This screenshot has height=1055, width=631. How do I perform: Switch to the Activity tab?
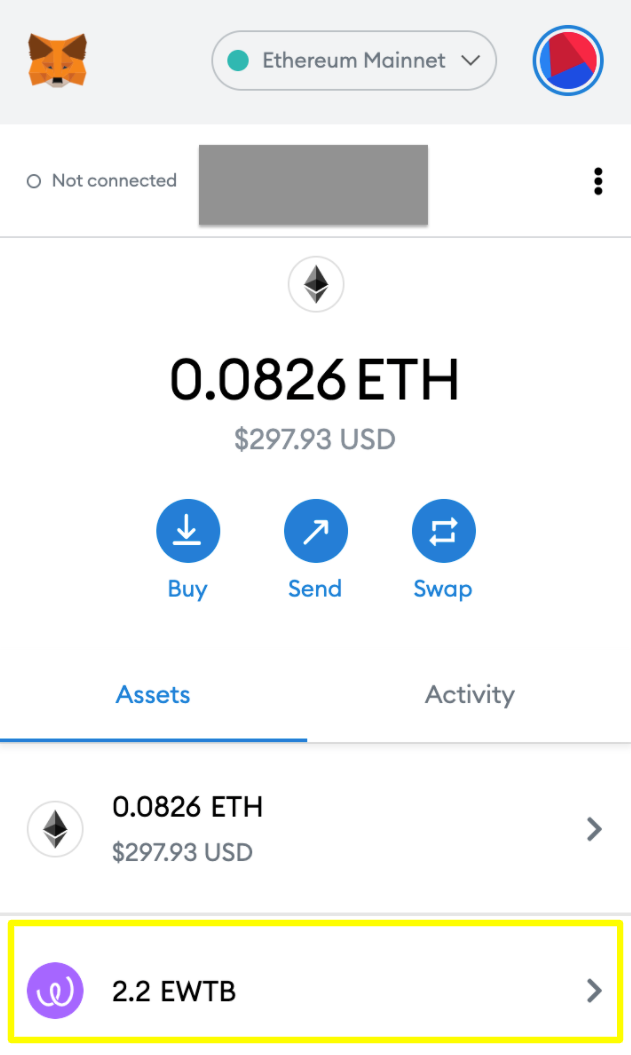469,695
